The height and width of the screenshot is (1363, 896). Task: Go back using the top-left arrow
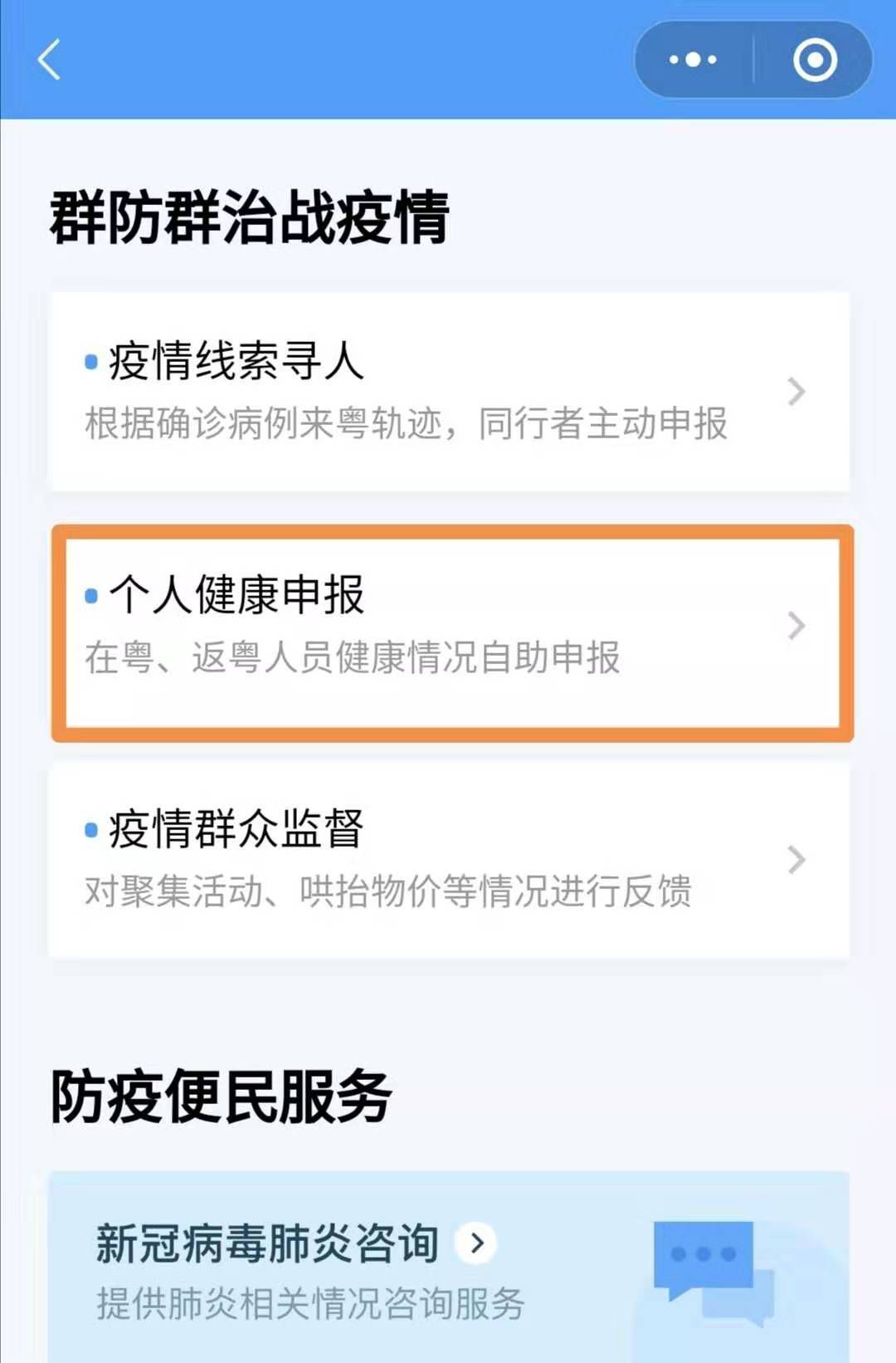coord(50,60)
